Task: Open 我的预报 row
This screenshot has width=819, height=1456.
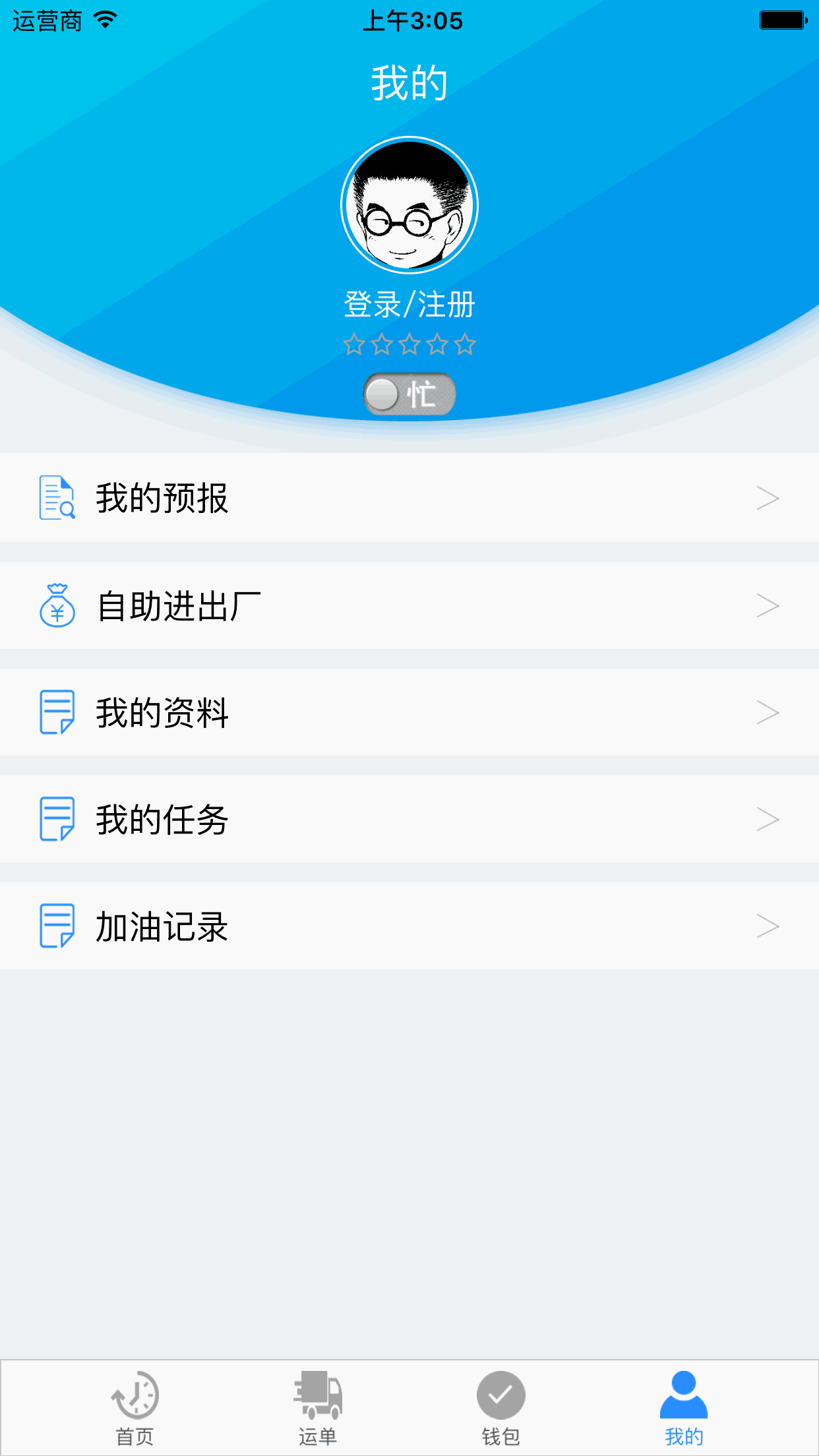Action: [409, 498]
